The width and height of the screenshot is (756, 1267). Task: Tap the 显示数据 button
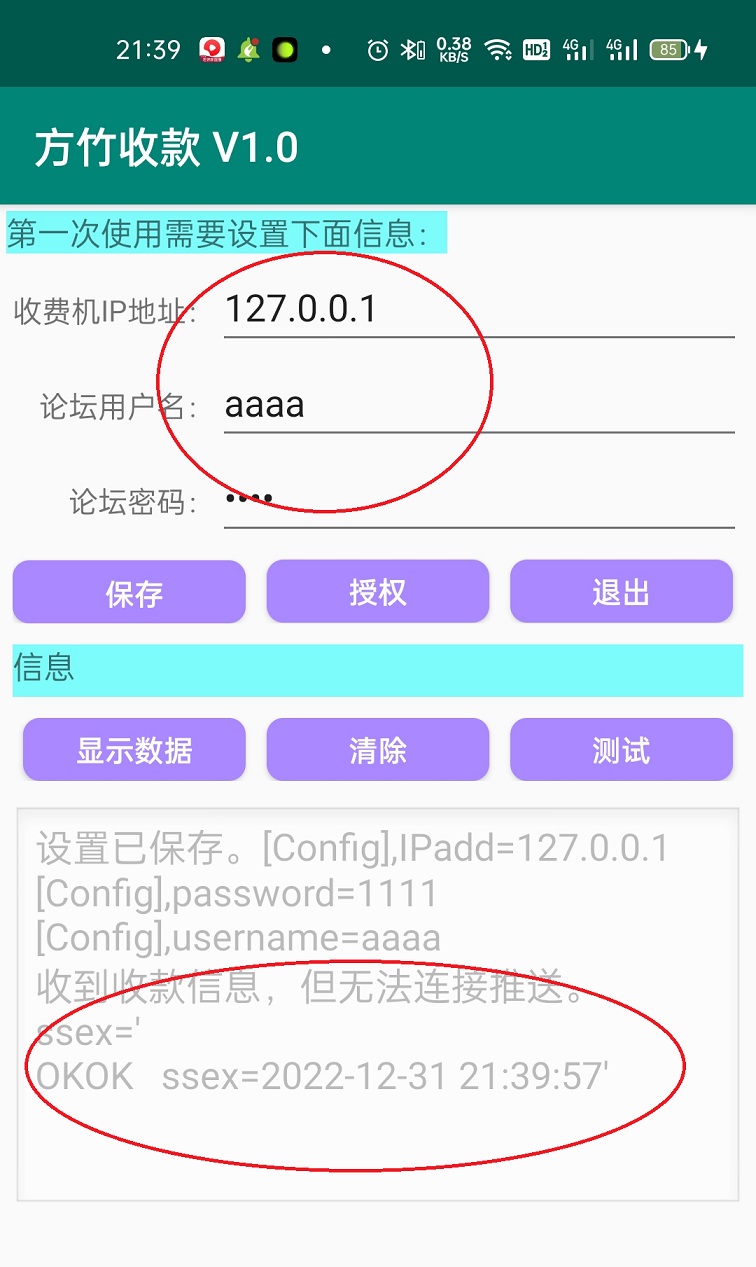[x=134, y=750]
